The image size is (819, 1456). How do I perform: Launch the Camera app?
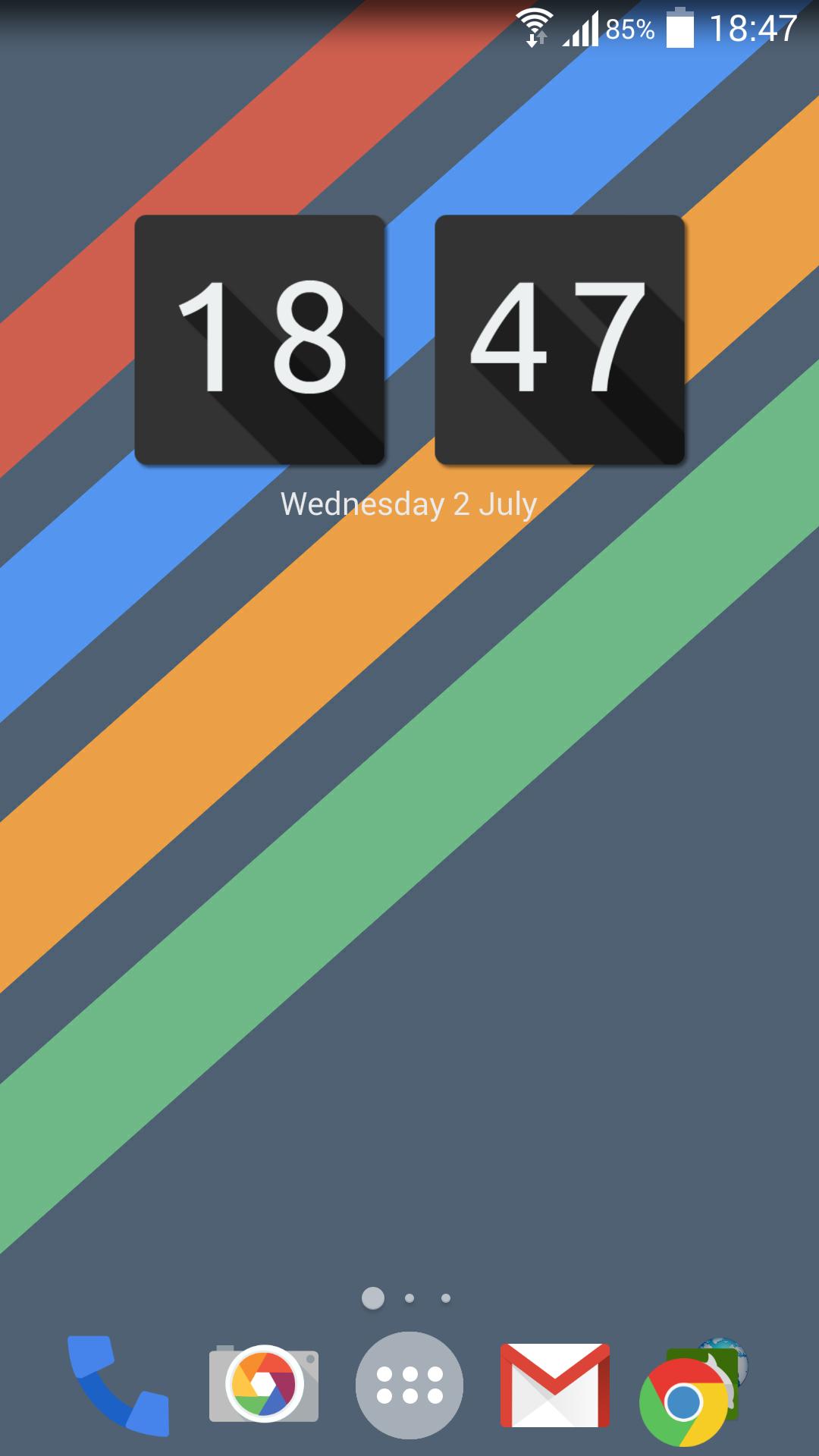(x=262, y=1385)
